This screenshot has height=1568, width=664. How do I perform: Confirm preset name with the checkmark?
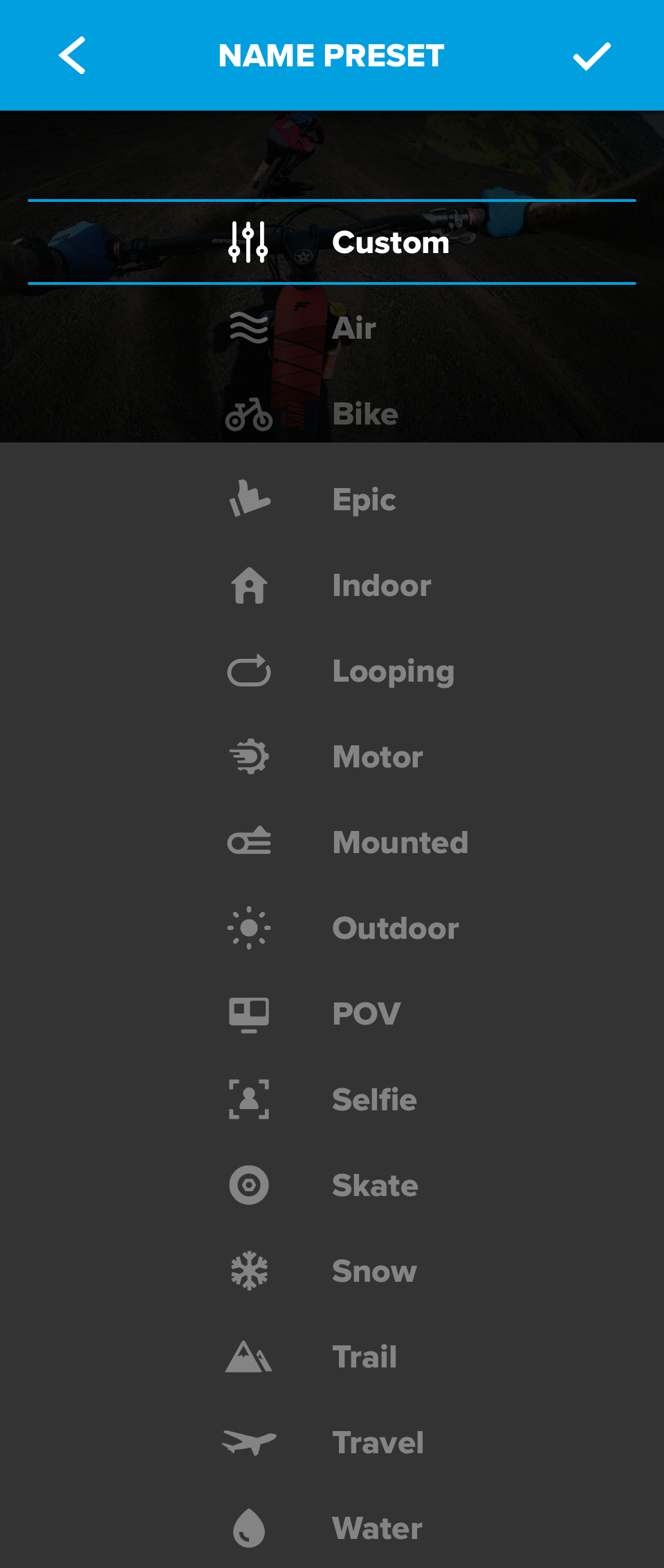(x=592, y=55)
